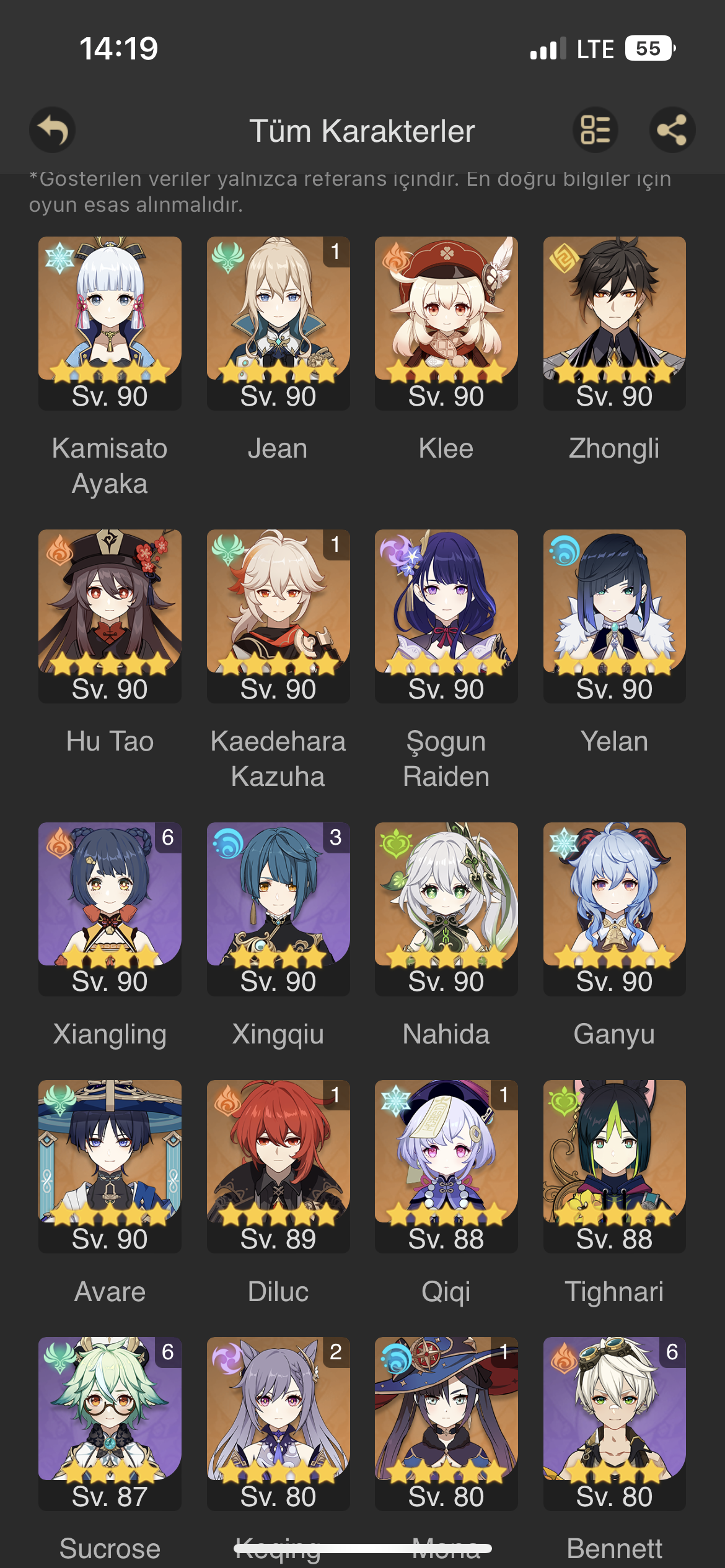
Task: Tap the Hu Tao card
Action: pyautogui.click(x=110, y=615)
